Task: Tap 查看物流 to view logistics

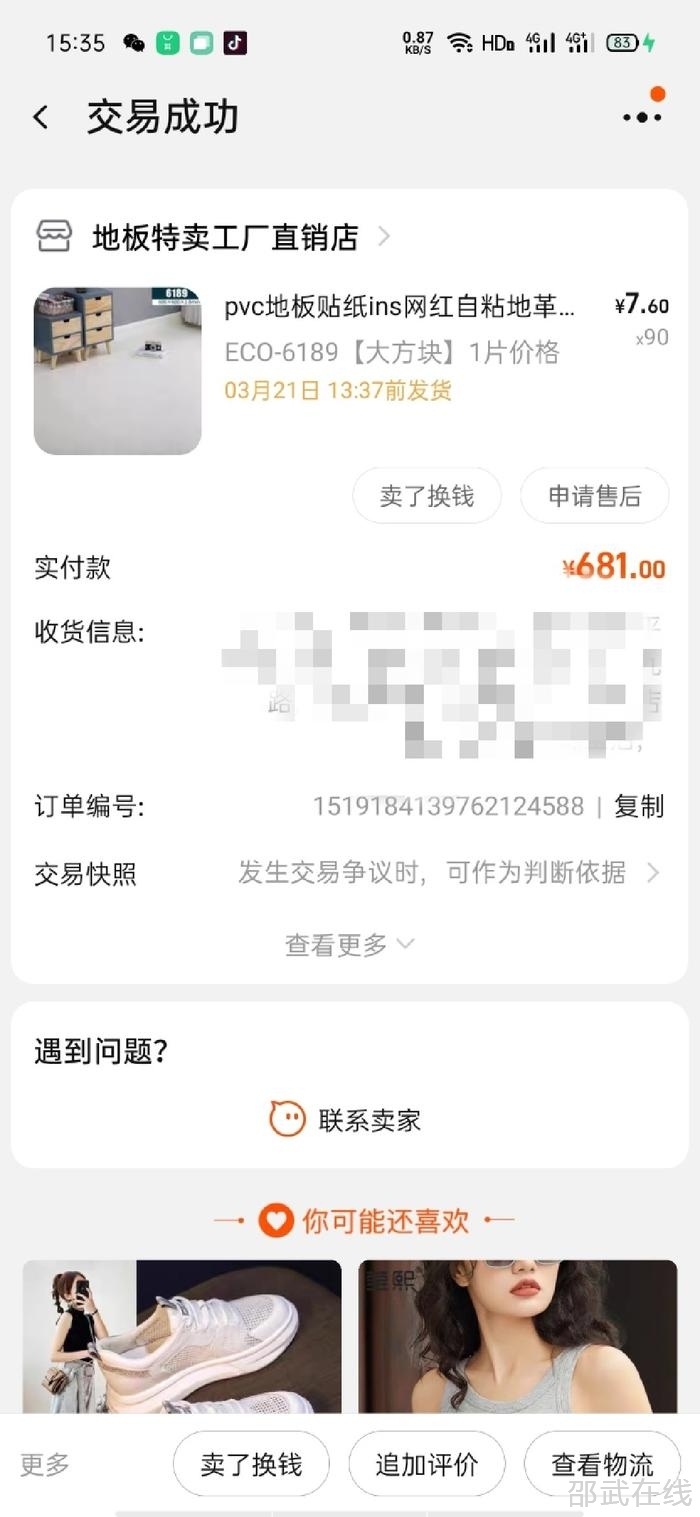Action: (602, 1465)
